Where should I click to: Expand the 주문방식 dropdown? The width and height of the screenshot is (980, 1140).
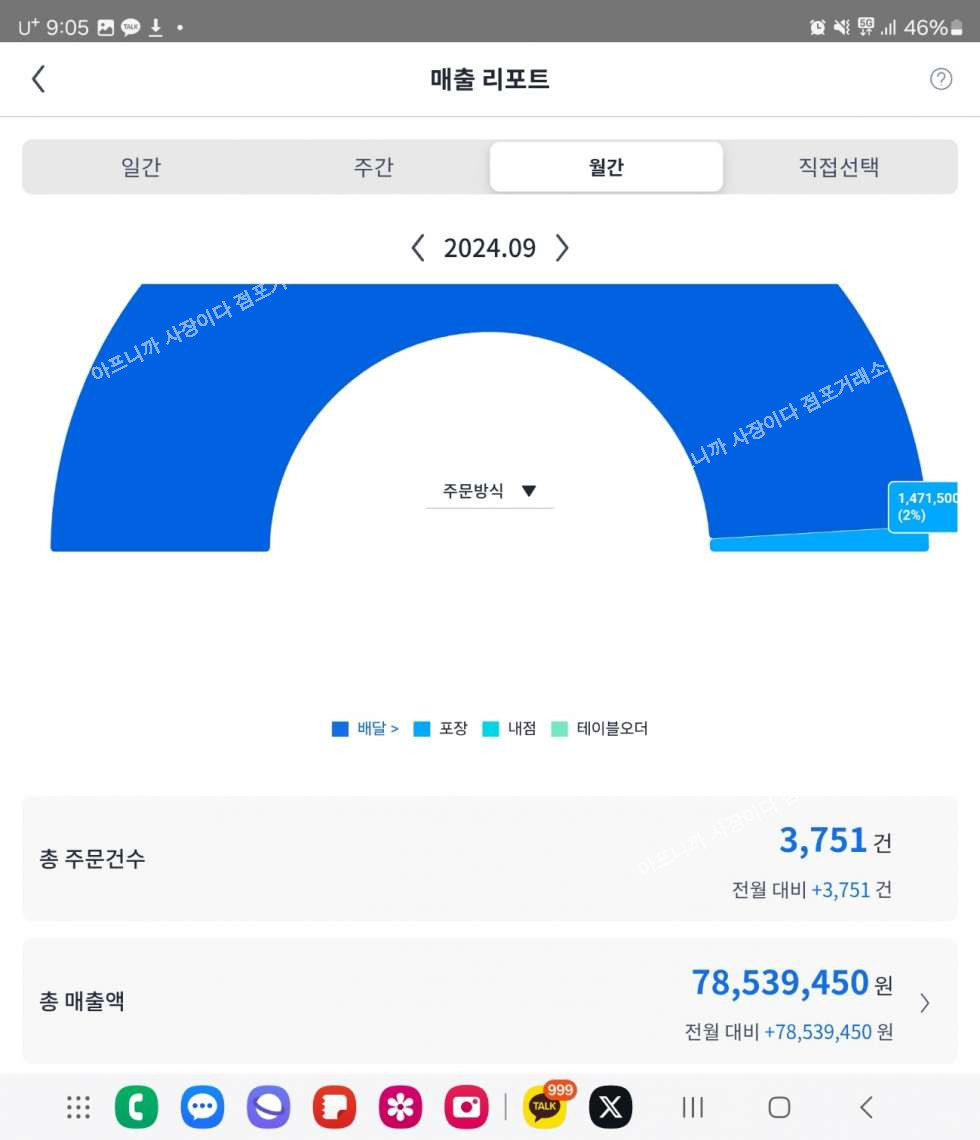point(490,491)
